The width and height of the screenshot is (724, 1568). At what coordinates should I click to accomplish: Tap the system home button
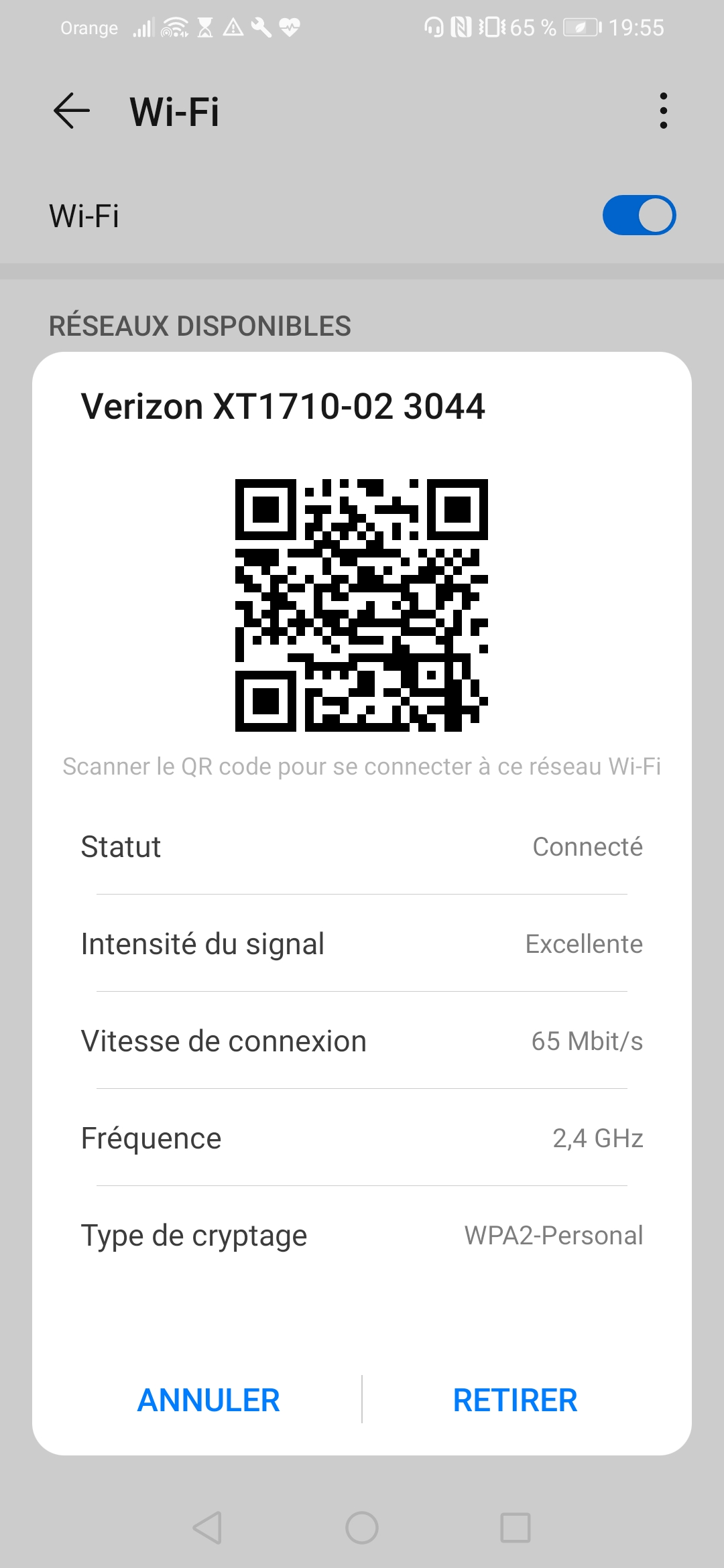(x=362, y=1528)
